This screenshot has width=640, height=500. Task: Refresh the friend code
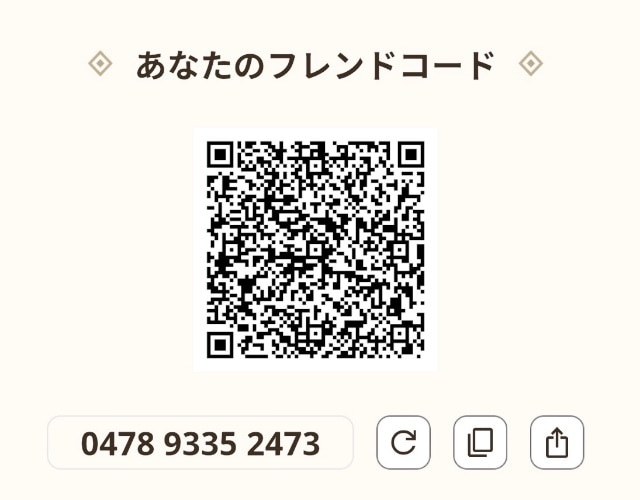point(403,442)
